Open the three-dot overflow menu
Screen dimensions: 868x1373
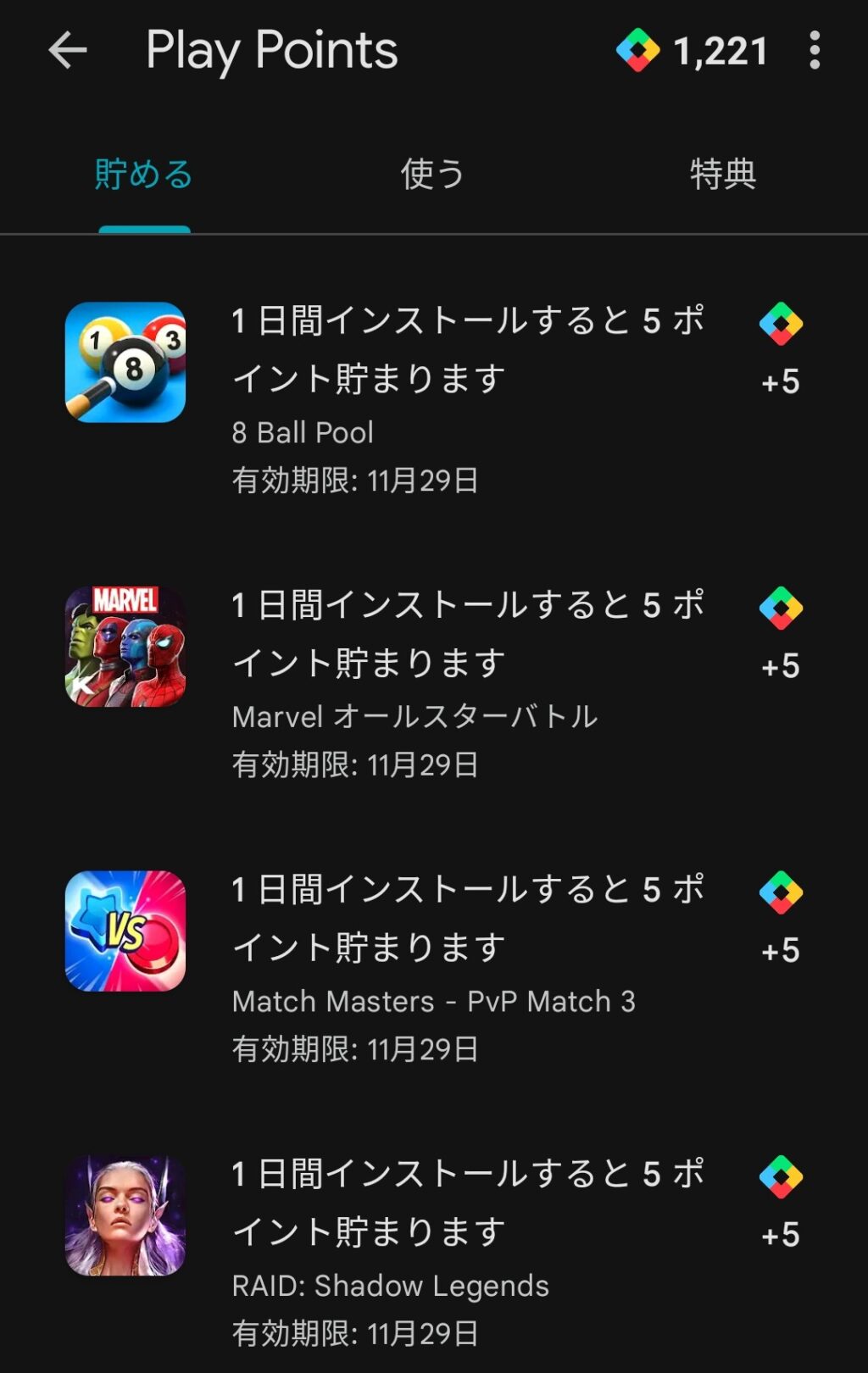point(814,51)
